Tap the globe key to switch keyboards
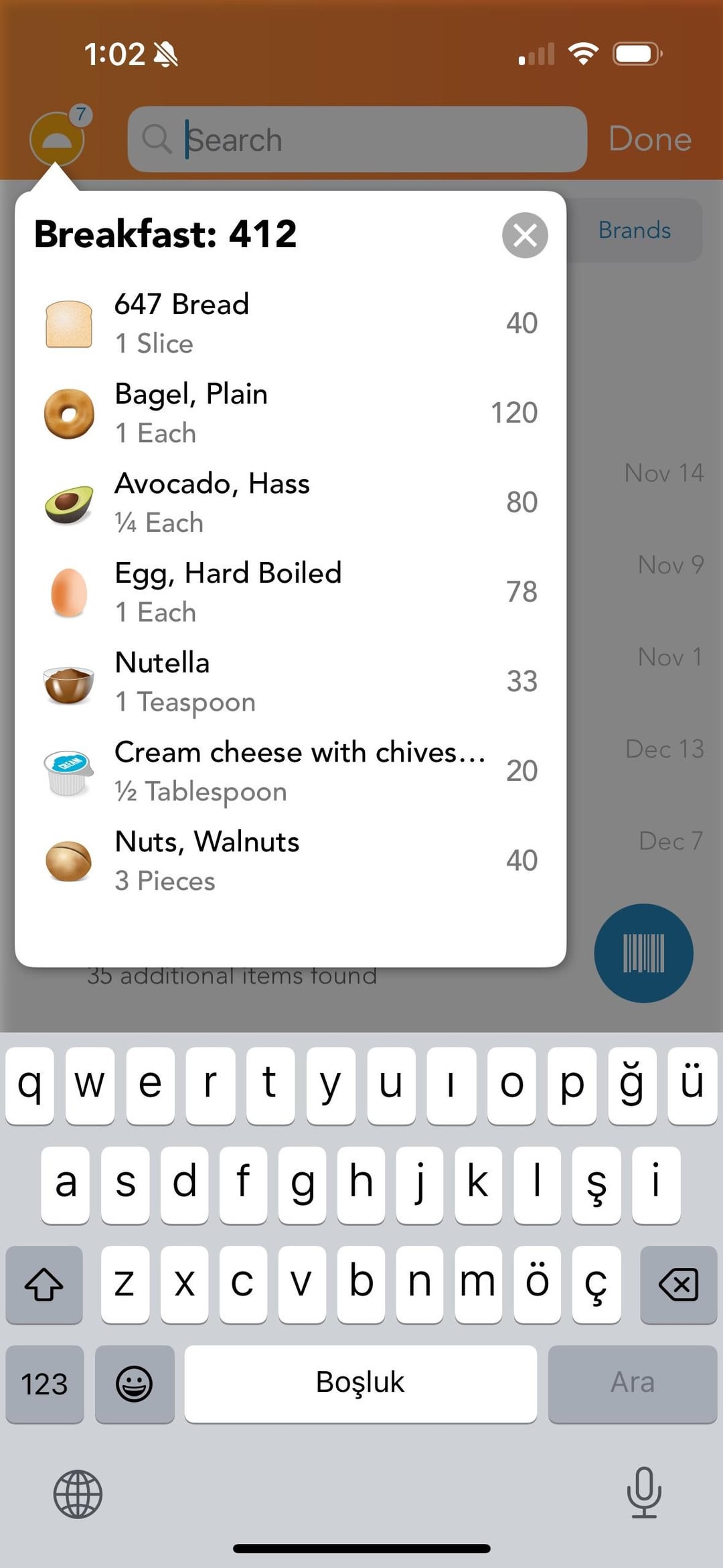This screenshot has height=1568, width=723. (78, 1494)
